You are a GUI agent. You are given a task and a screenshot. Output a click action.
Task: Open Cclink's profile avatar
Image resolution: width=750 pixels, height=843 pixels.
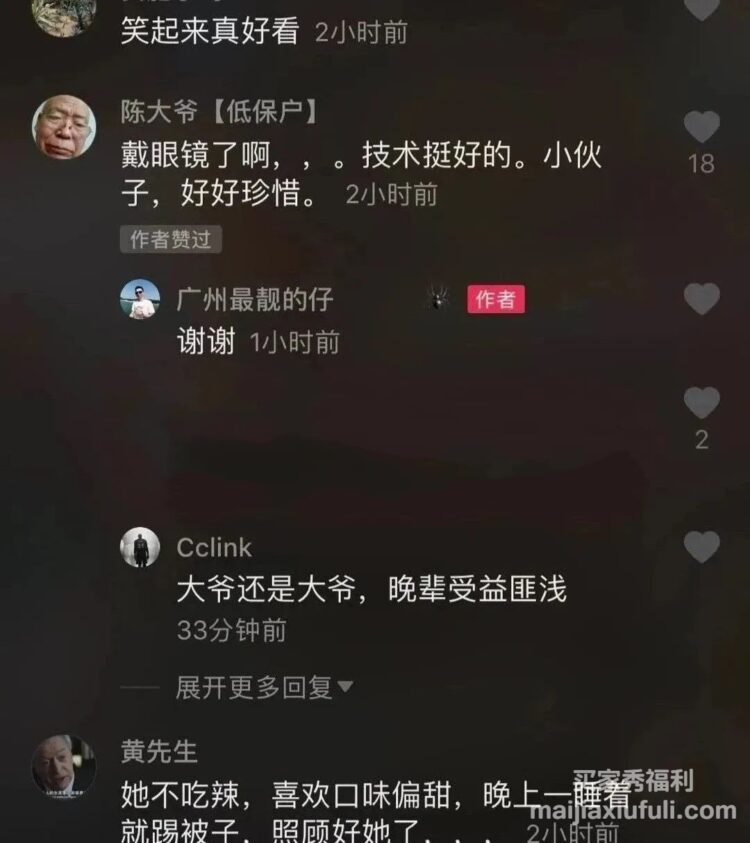point(140,548)
